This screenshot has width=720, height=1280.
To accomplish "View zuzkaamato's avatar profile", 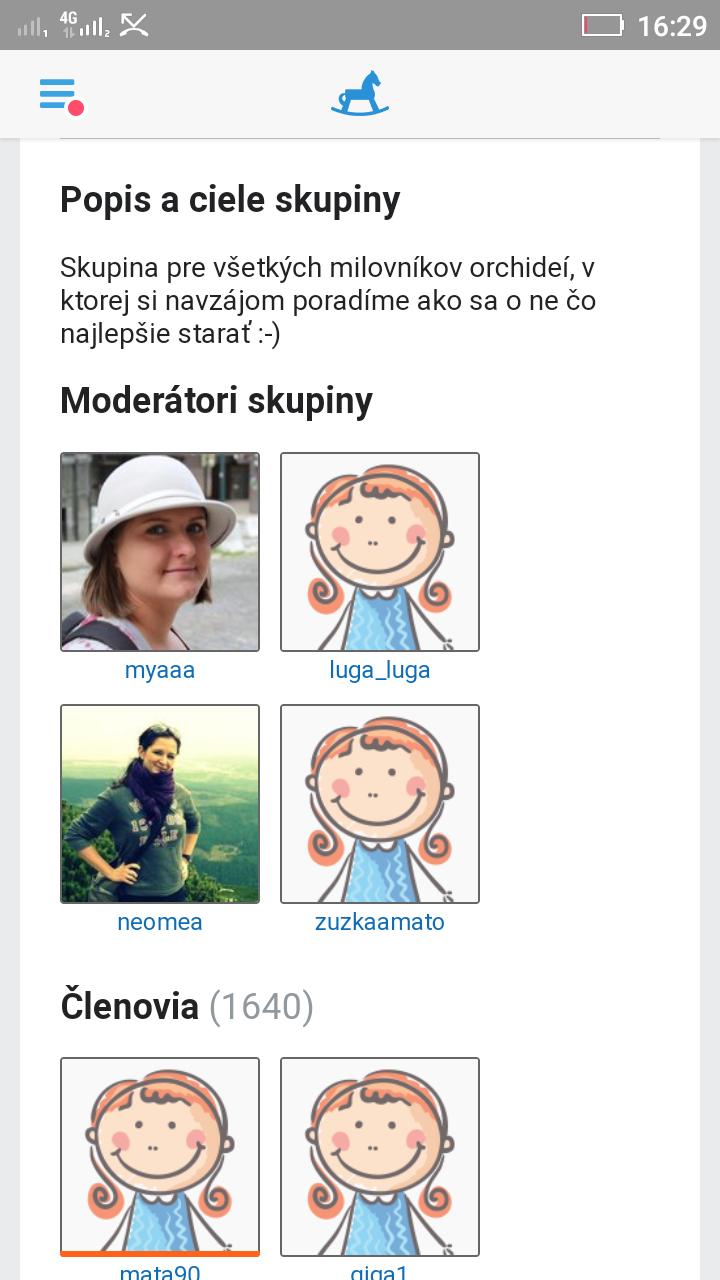I will 380,804.
